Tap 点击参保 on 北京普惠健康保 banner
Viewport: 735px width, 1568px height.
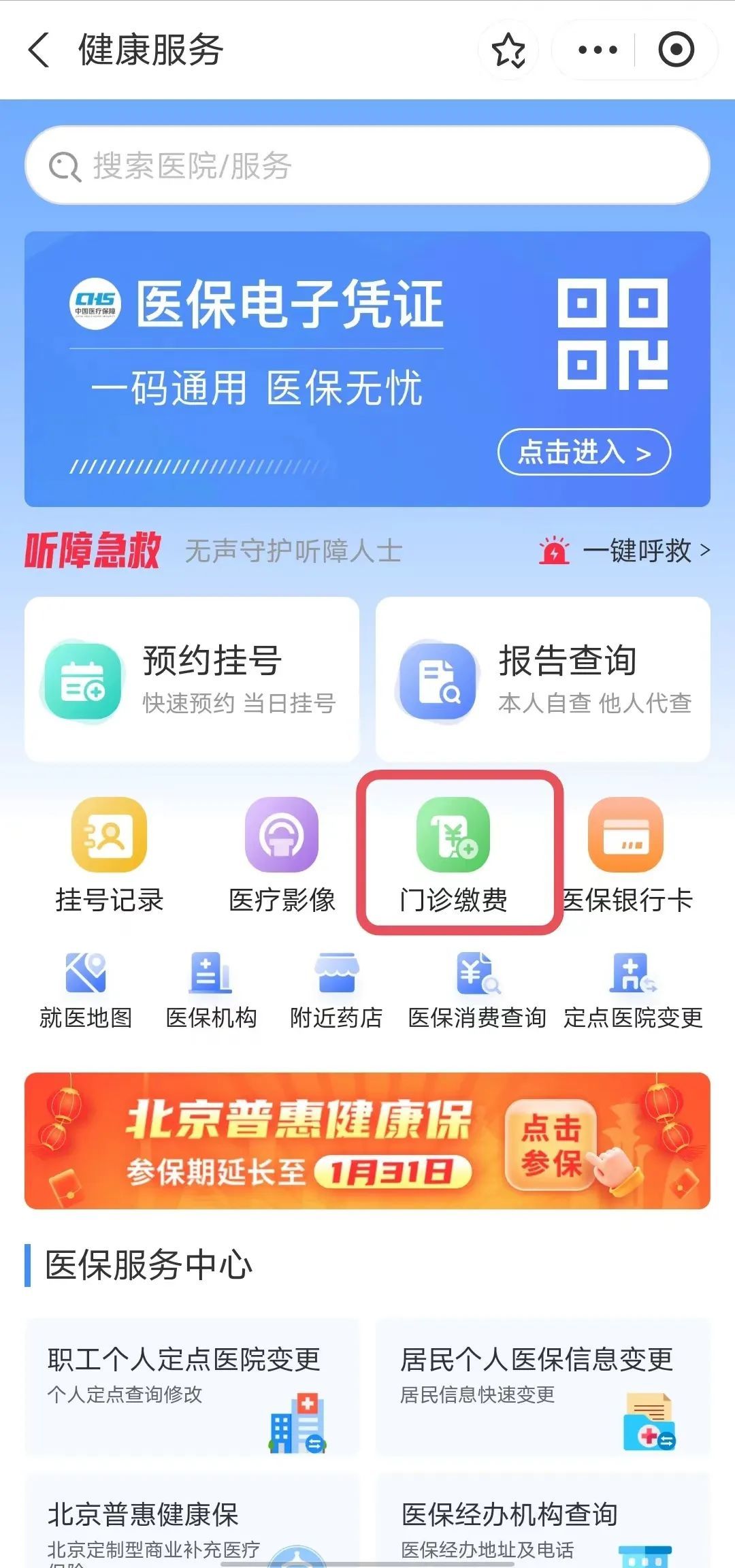click(551, 1145)
